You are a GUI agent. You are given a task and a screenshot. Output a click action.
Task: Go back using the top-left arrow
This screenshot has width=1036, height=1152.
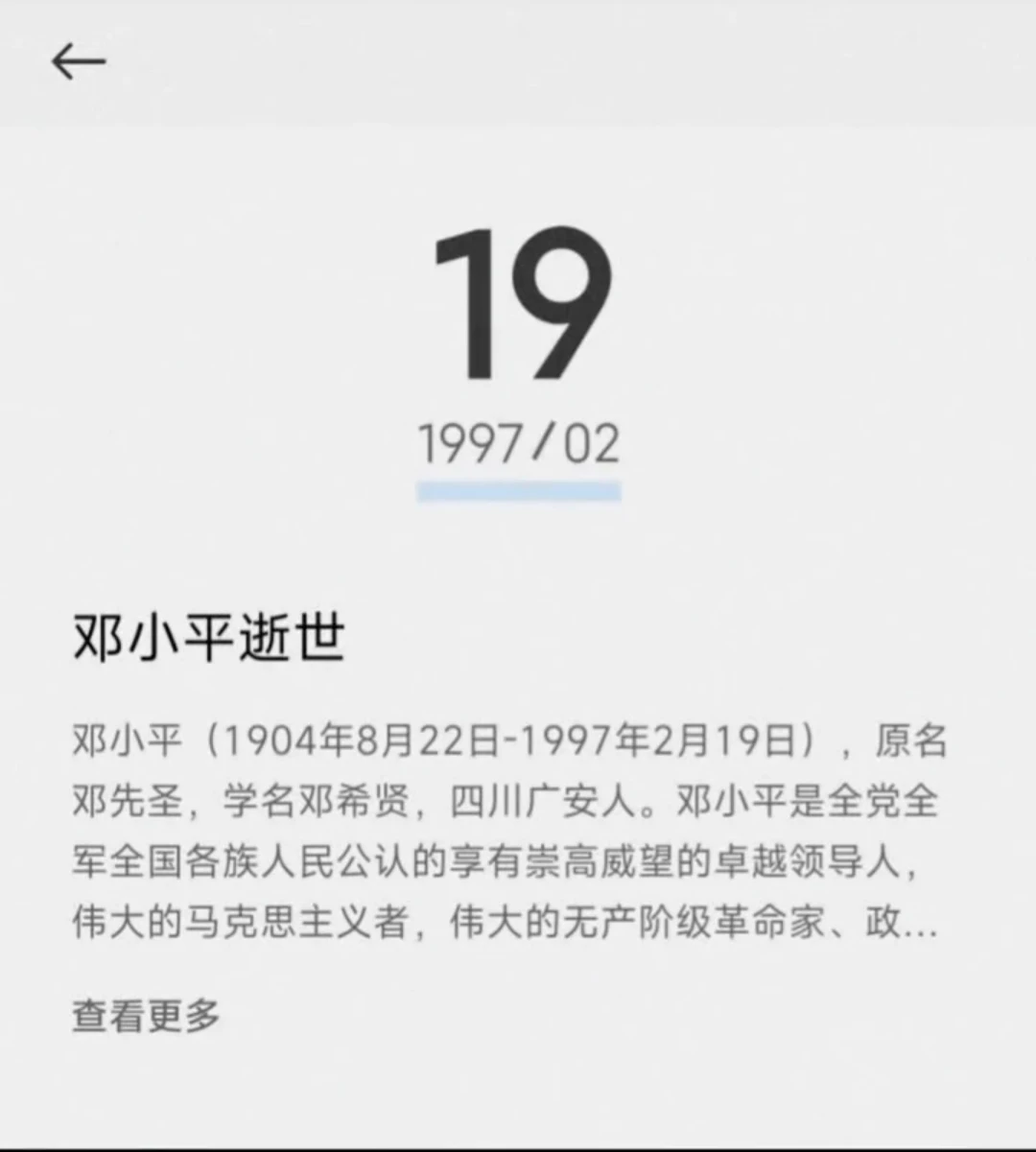pos(78,62)
